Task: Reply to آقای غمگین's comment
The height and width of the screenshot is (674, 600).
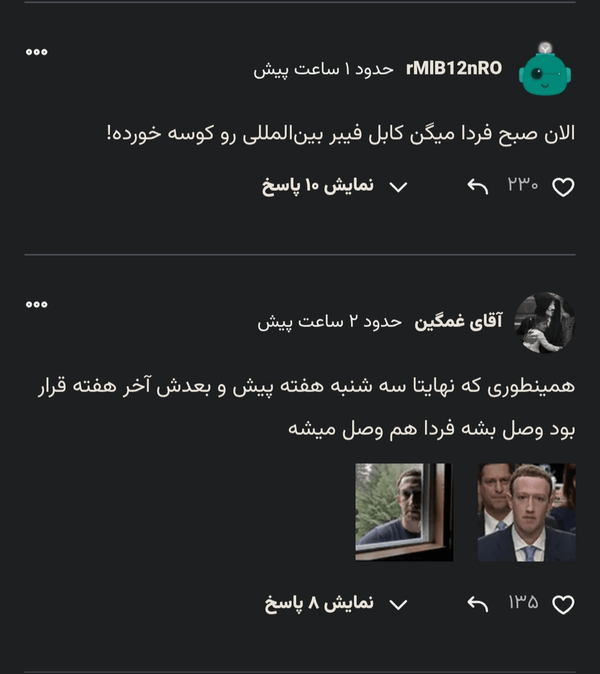Action: pos(478,604)
